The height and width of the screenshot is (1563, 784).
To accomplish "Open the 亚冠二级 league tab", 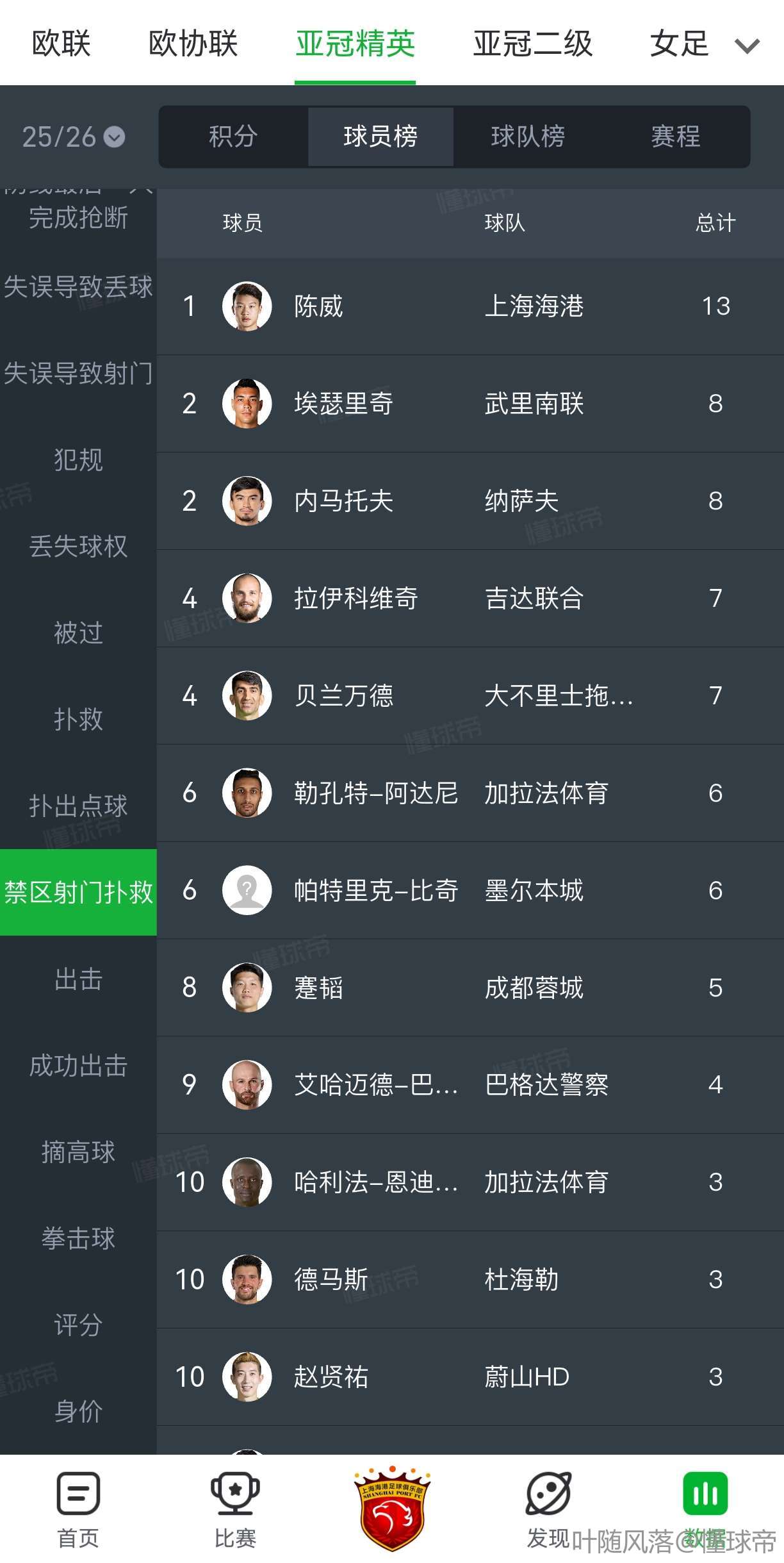I will tap(532, 44).
